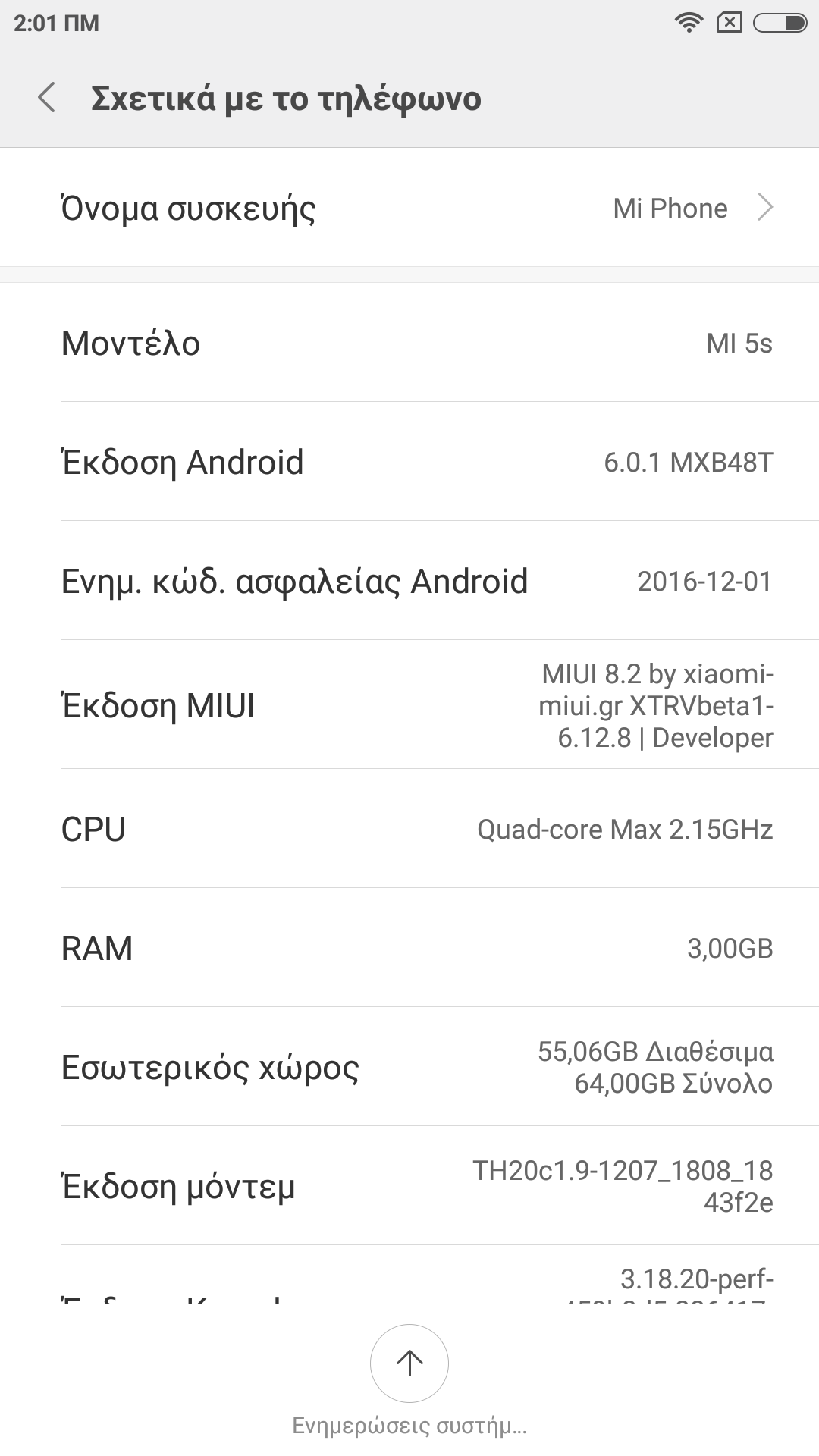The height and width of the screenshot is (1456, 819).
Task: Open the Όνομα συσκευής row
Action: tap(409, 208)
